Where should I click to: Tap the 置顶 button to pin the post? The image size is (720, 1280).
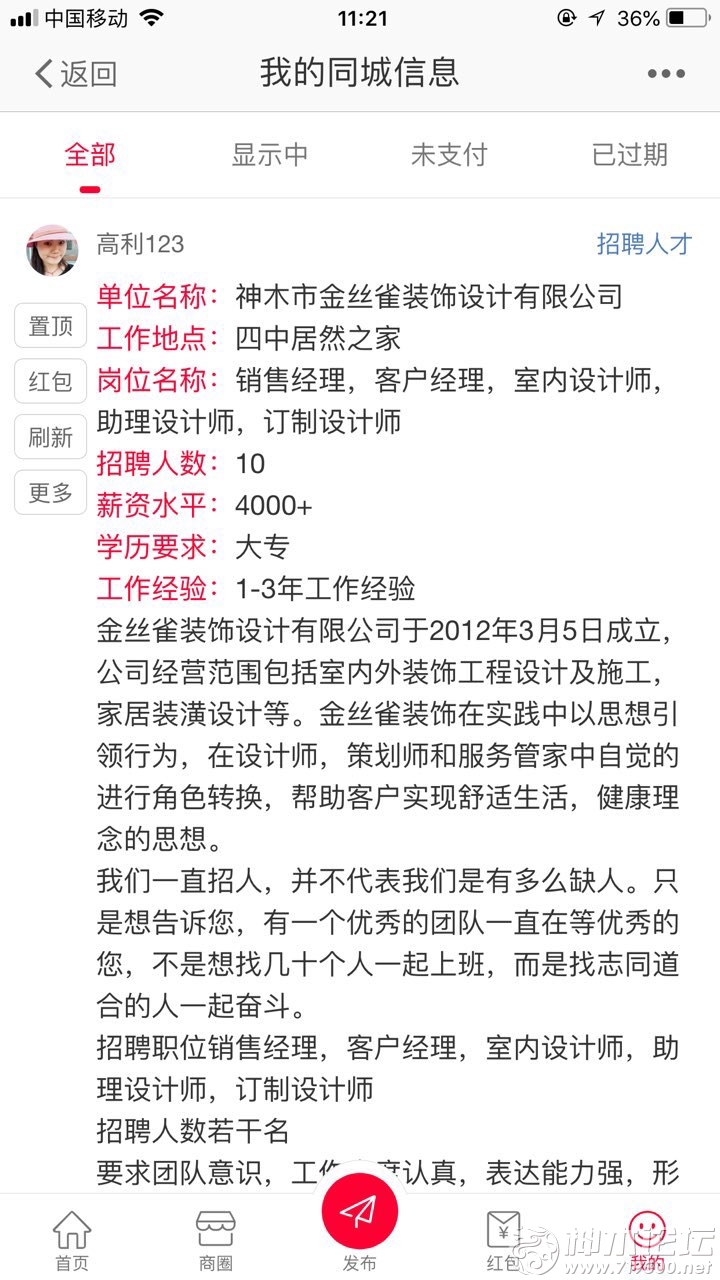[51, 325]
